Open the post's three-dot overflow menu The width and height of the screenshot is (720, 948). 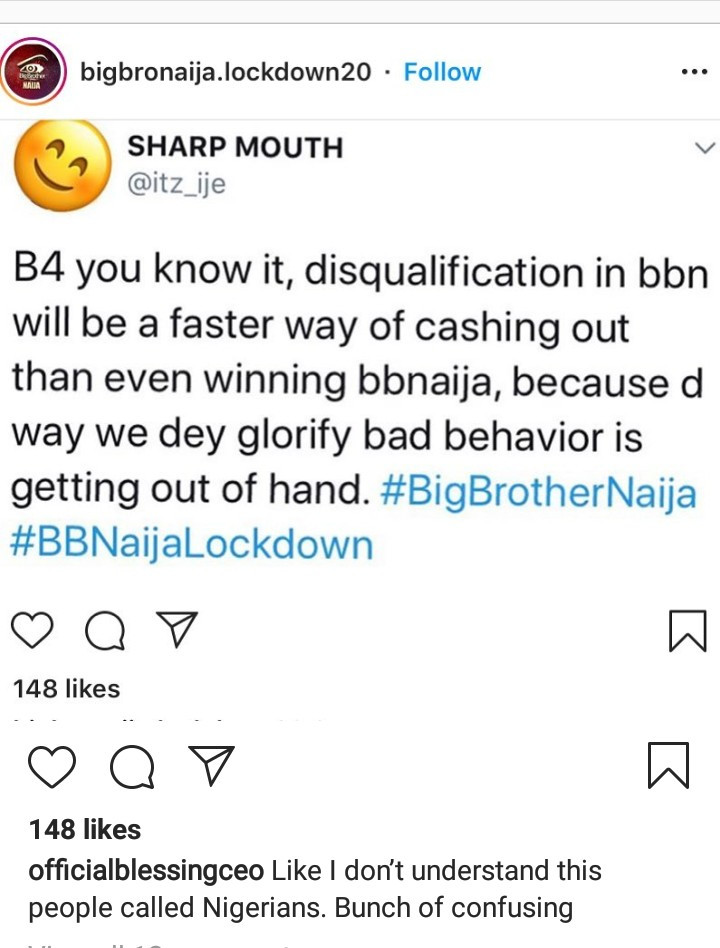(693, 72)
